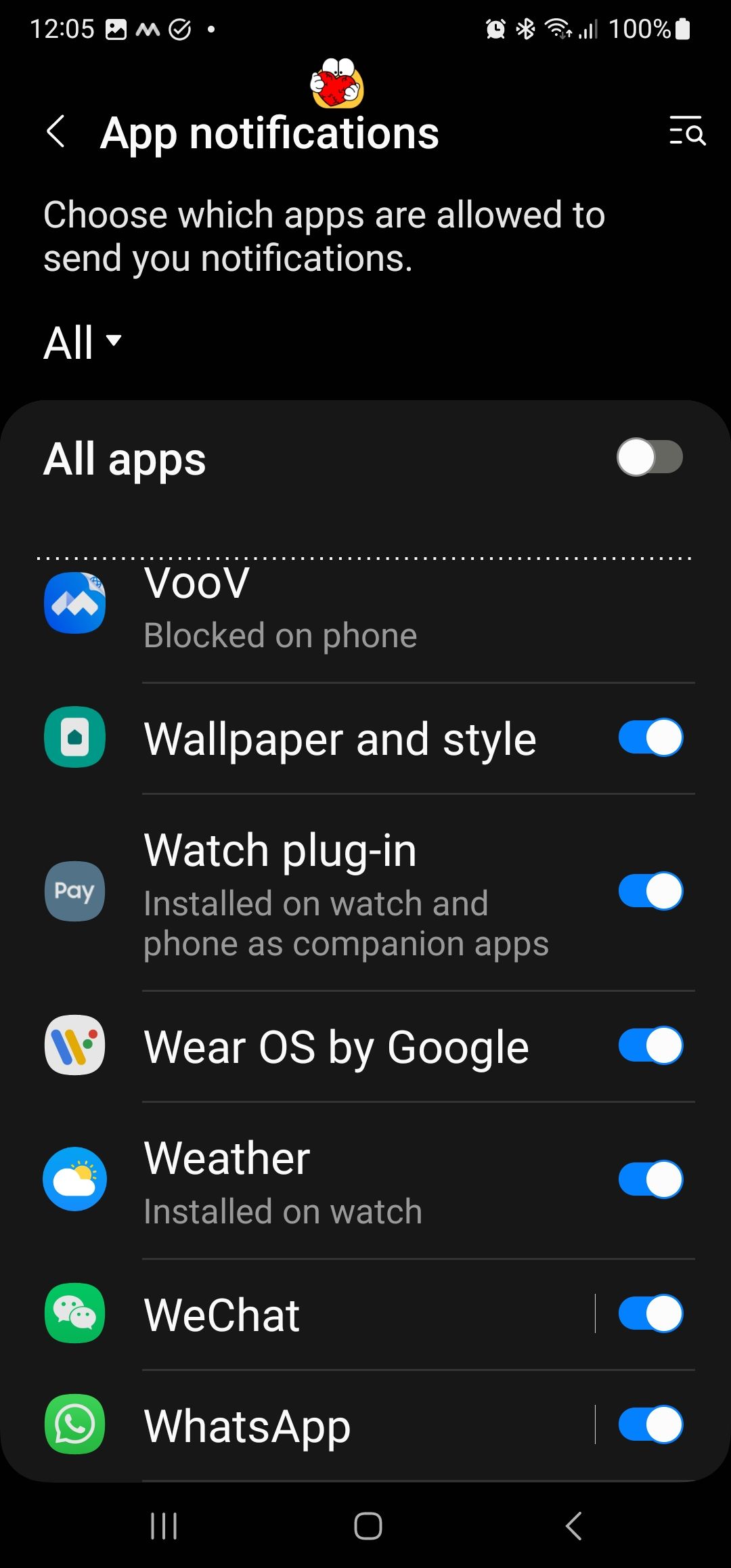This screenshot has width=731, height=1568.
Task: Tap the recent apps navigation button
Action: pyautogui.click(x=164, y=1527)
